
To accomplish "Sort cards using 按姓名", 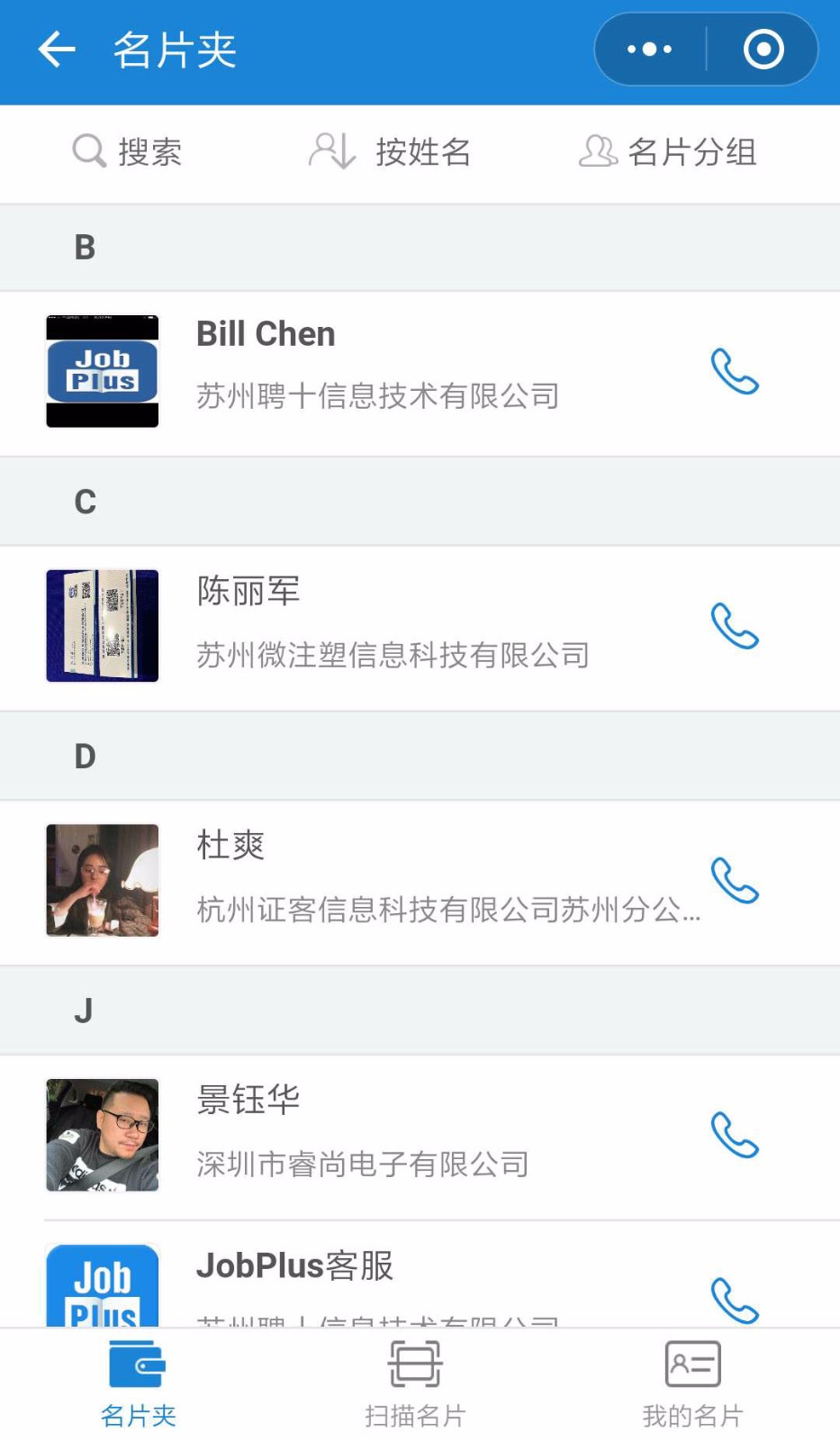I will pos(389,151).
